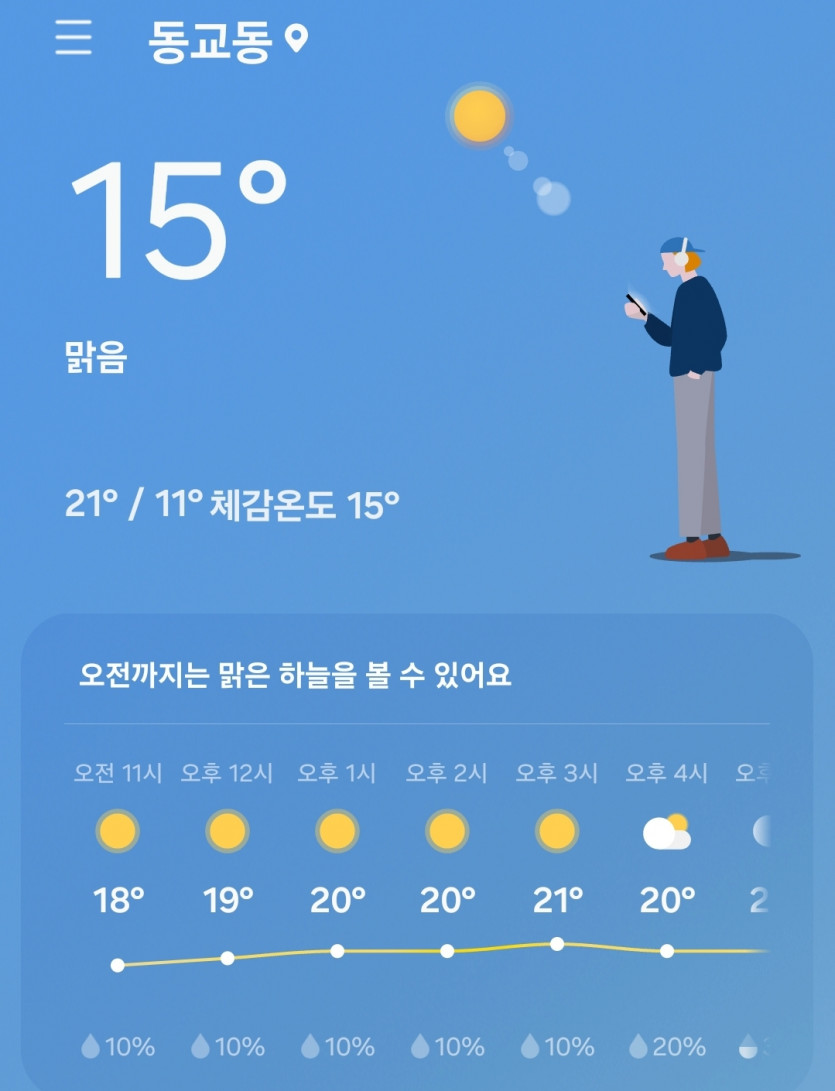Image resolution: width=835 pixels, height=1091 pixels.
Task: Open the hamburger drawer menu
Action: click(73, 39)
